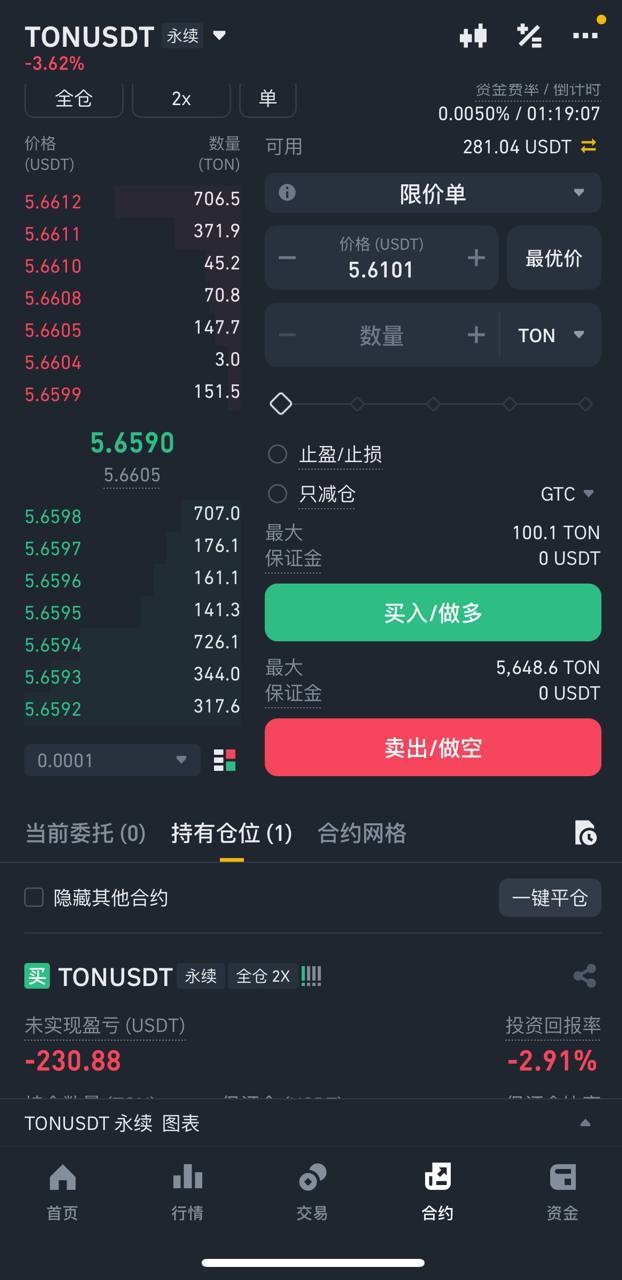Expand the TONUSDT pair selector dropdown

click(x=220, y=35)
